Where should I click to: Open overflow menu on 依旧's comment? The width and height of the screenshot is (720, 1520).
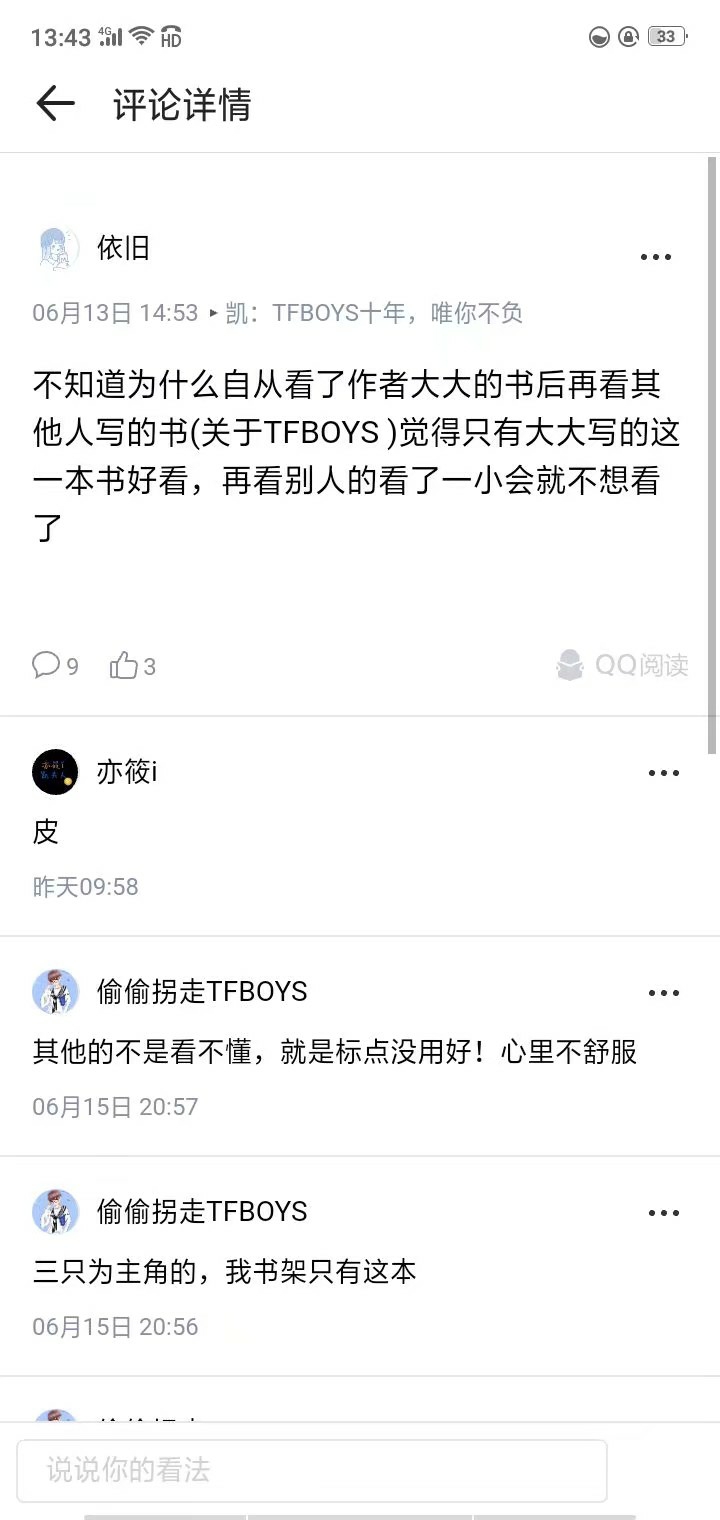(x=656, y=257)
